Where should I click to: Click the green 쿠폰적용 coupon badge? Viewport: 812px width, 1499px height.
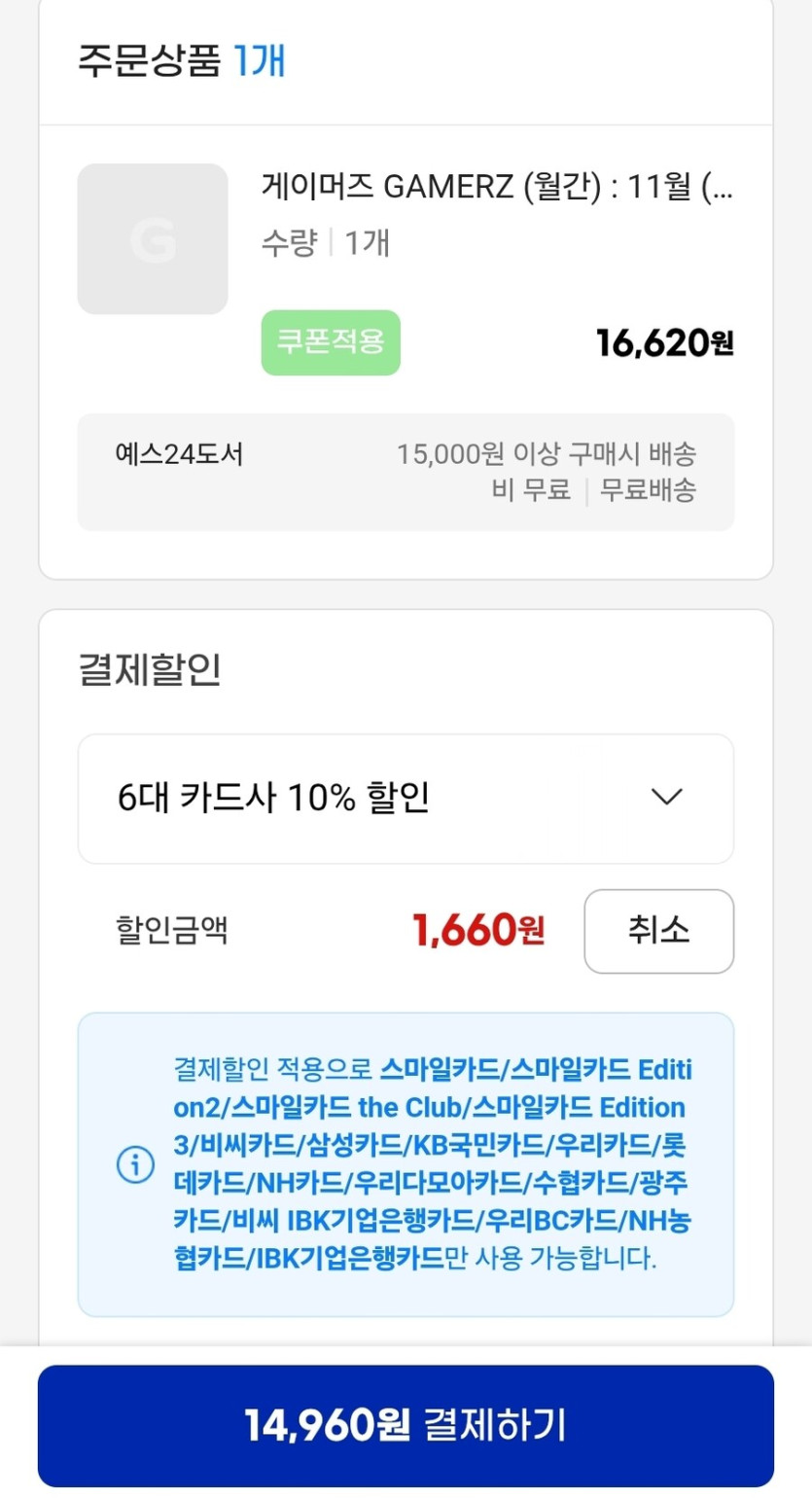[x=331, y=342]
